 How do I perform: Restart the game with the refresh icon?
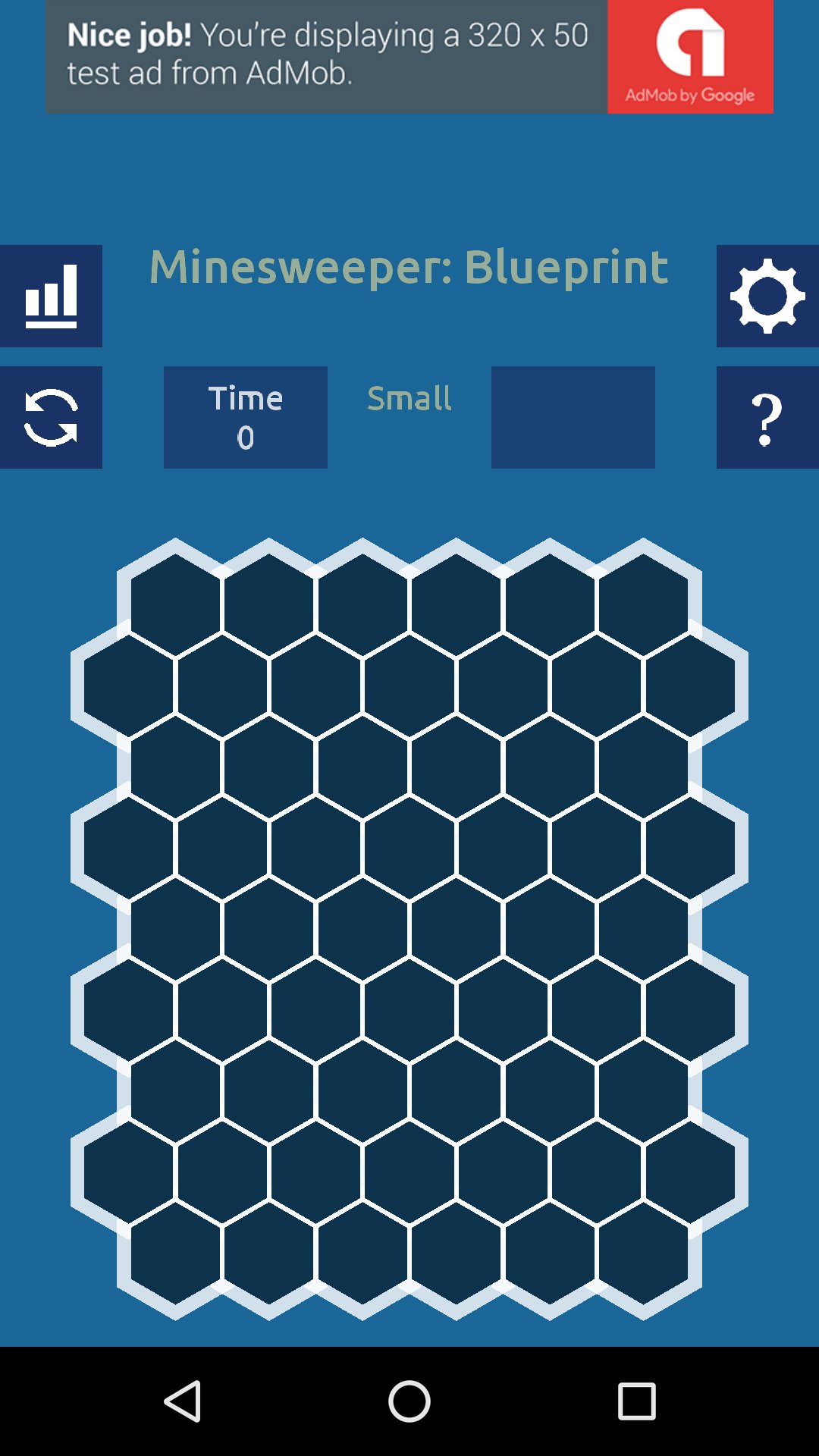(x=51, y=417)
